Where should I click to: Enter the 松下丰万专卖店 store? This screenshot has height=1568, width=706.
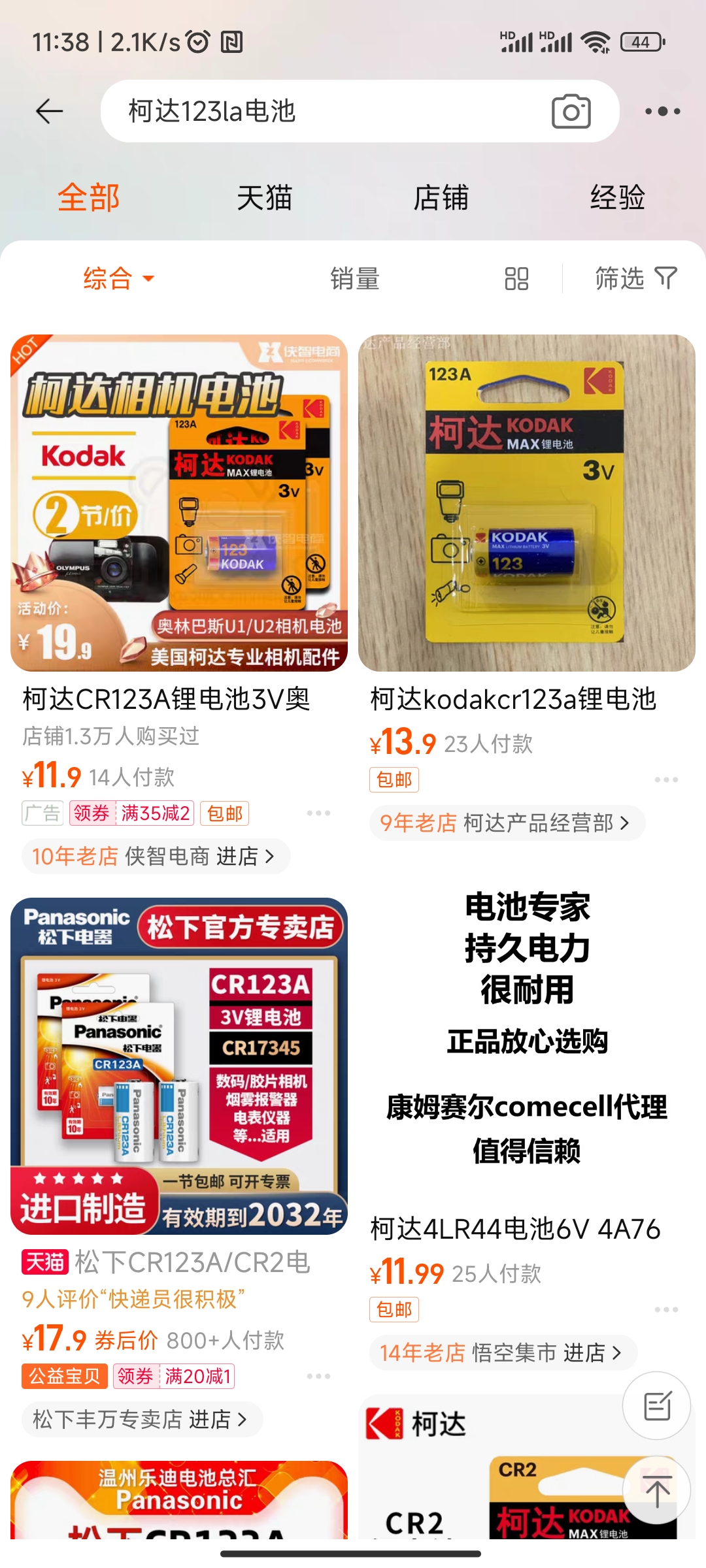[x=141, y=1420]
